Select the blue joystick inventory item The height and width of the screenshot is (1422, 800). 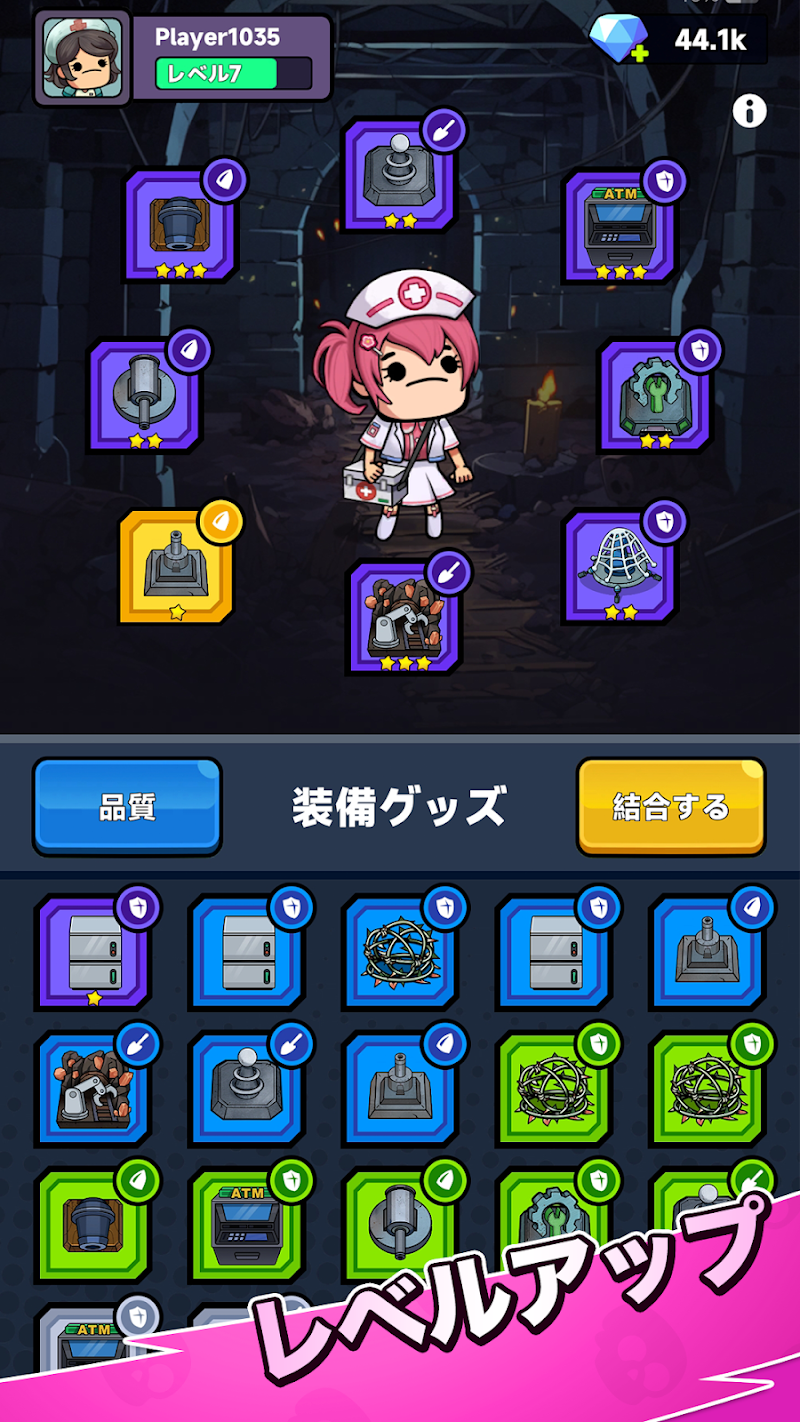[x=246, y=1090]
